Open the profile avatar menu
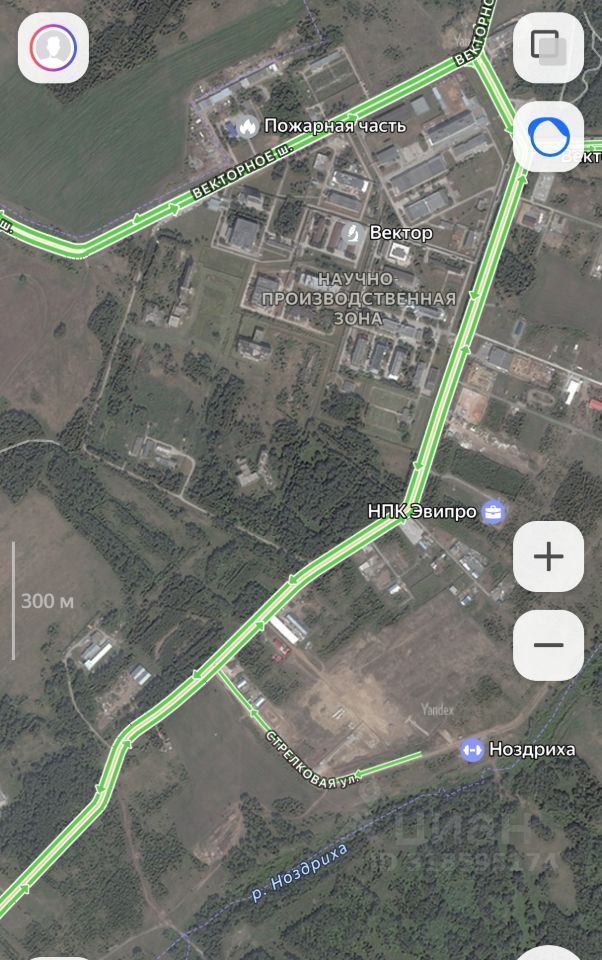 (x=53, y=46)
